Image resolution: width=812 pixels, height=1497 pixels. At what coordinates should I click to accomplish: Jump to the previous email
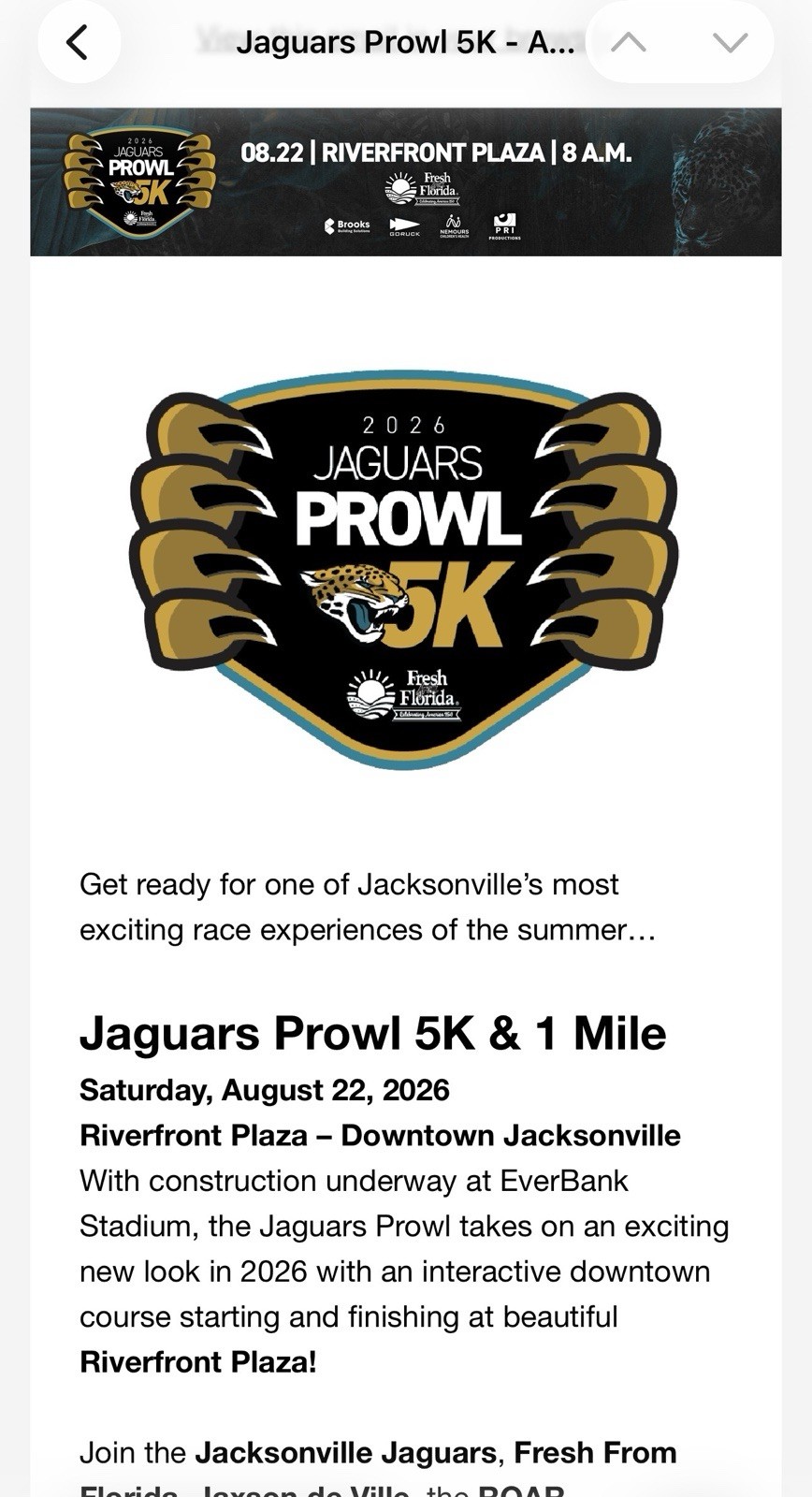629,42
